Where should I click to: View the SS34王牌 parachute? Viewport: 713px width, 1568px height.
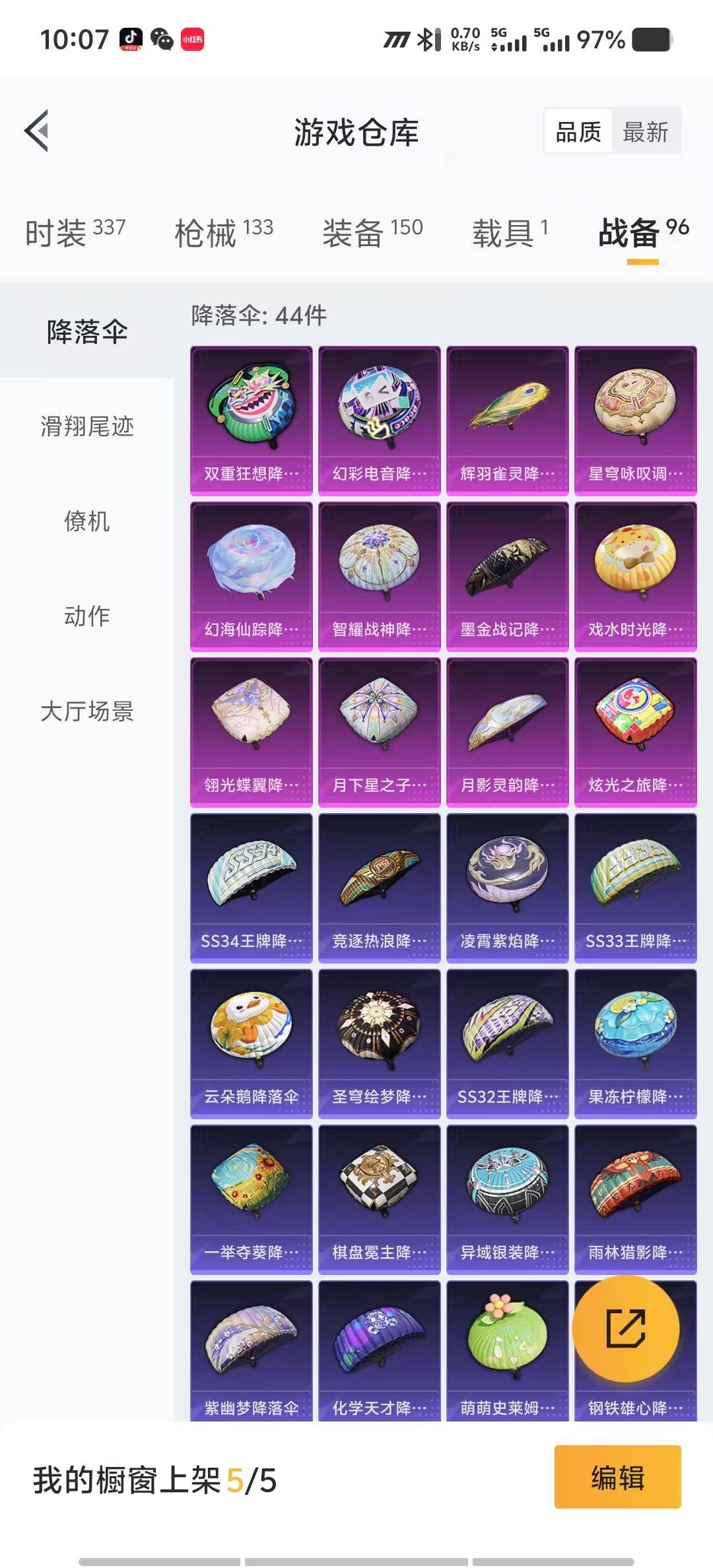251,888
